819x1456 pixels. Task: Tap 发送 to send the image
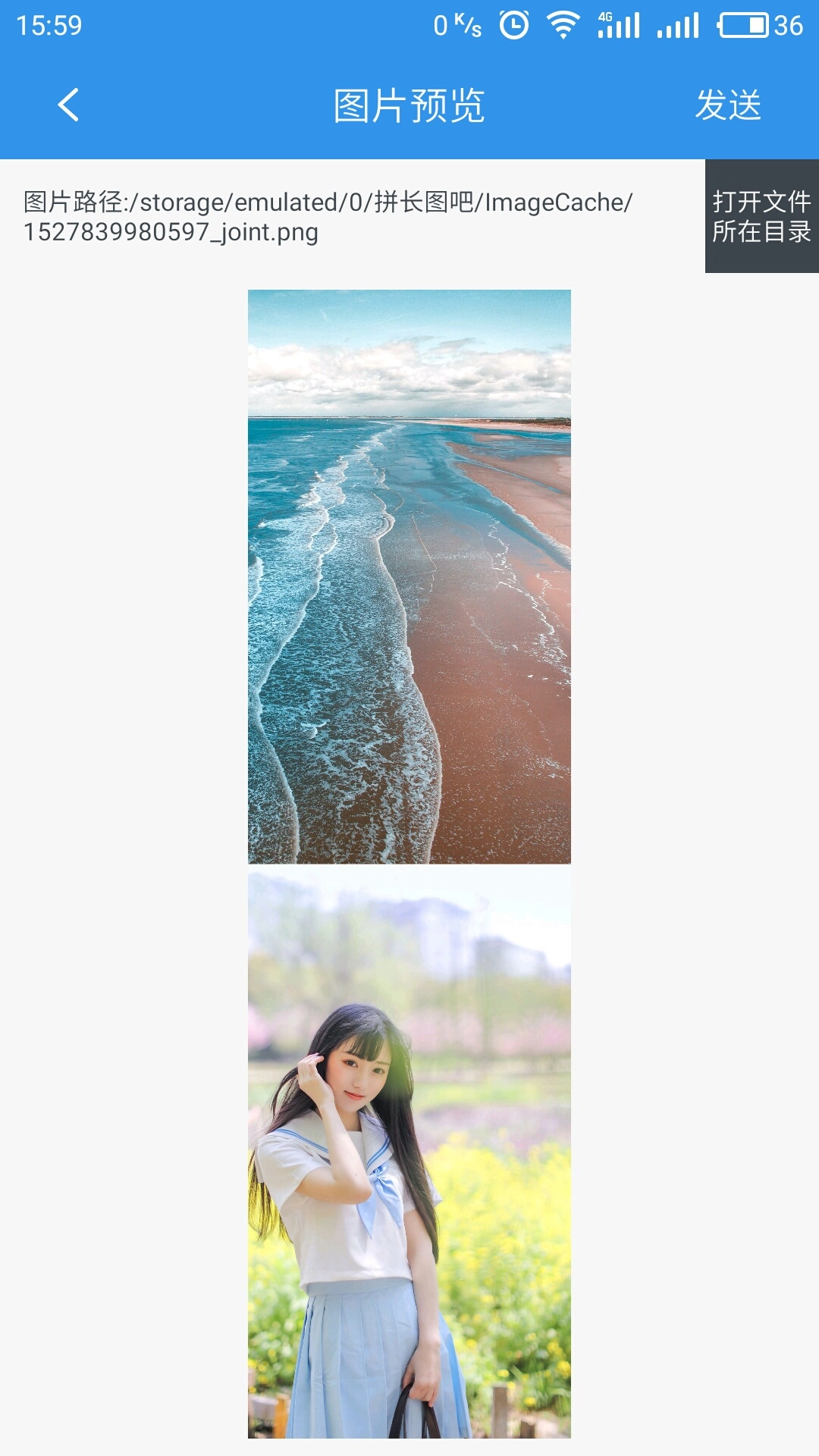(728, 105)
